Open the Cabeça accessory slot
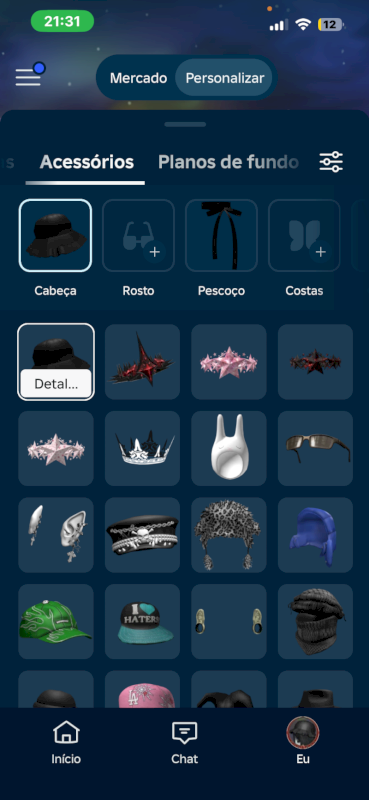369x800 pixels. tap(55, 235)
